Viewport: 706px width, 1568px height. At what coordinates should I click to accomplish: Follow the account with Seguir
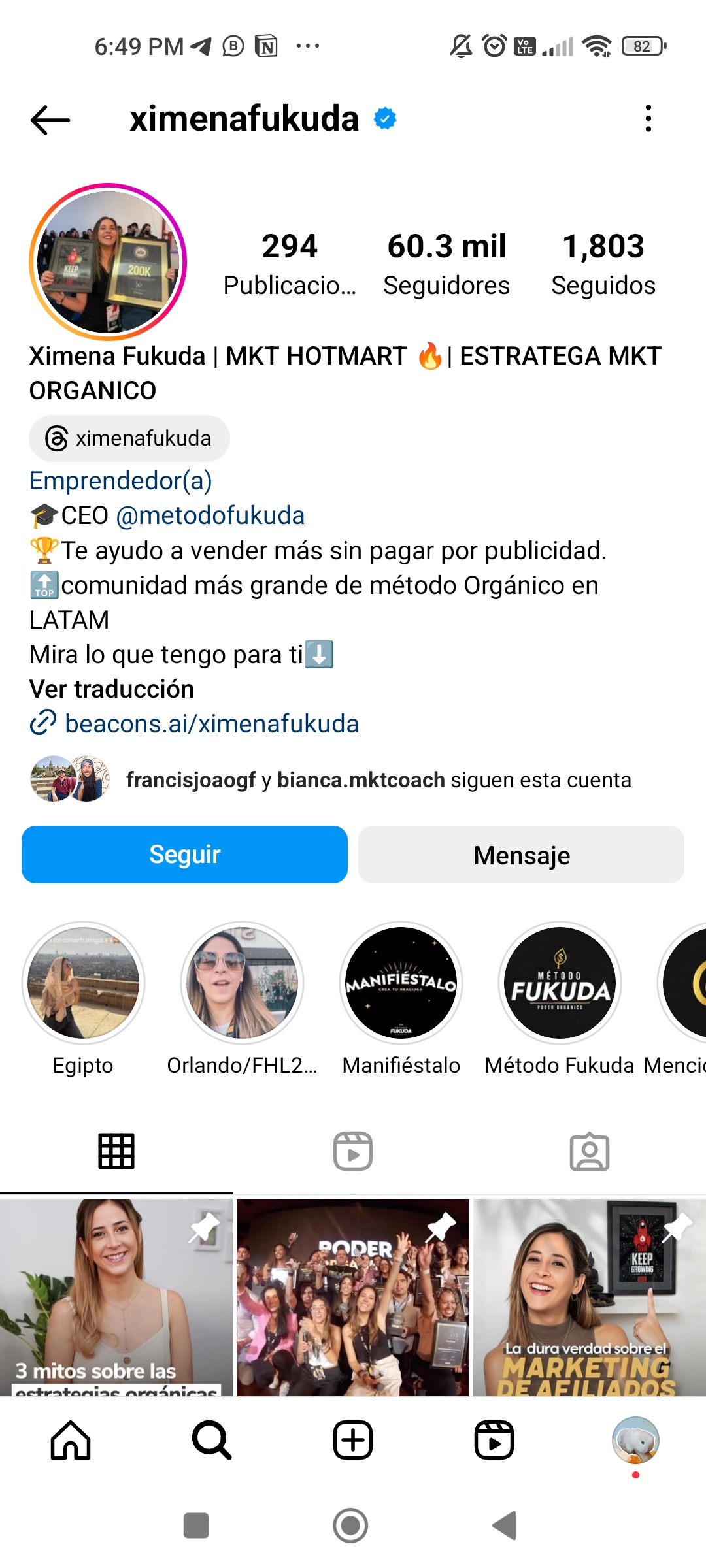[184, 855]
